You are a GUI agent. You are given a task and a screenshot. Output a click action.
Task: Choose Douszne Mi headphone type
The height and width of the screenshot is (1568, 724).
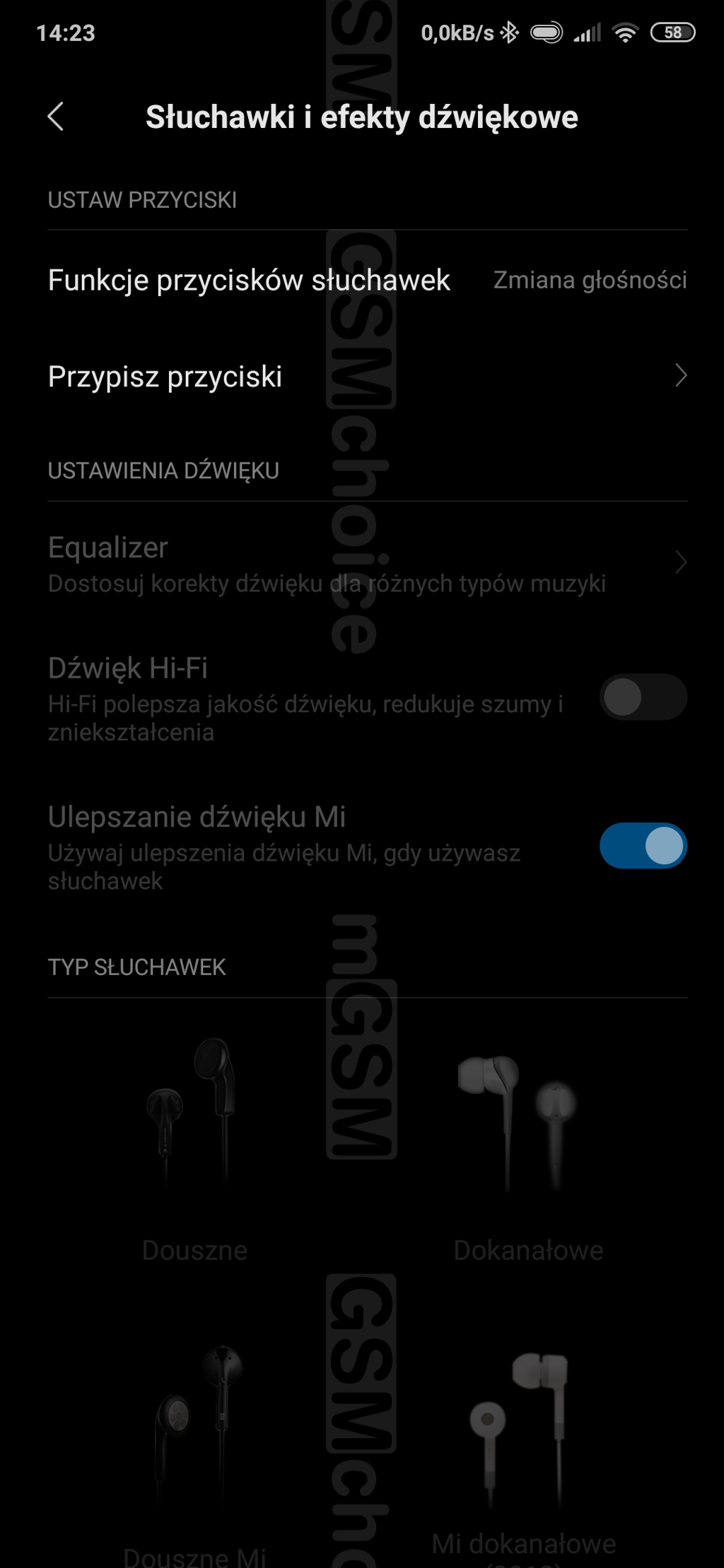click(x=194, y=1449)
